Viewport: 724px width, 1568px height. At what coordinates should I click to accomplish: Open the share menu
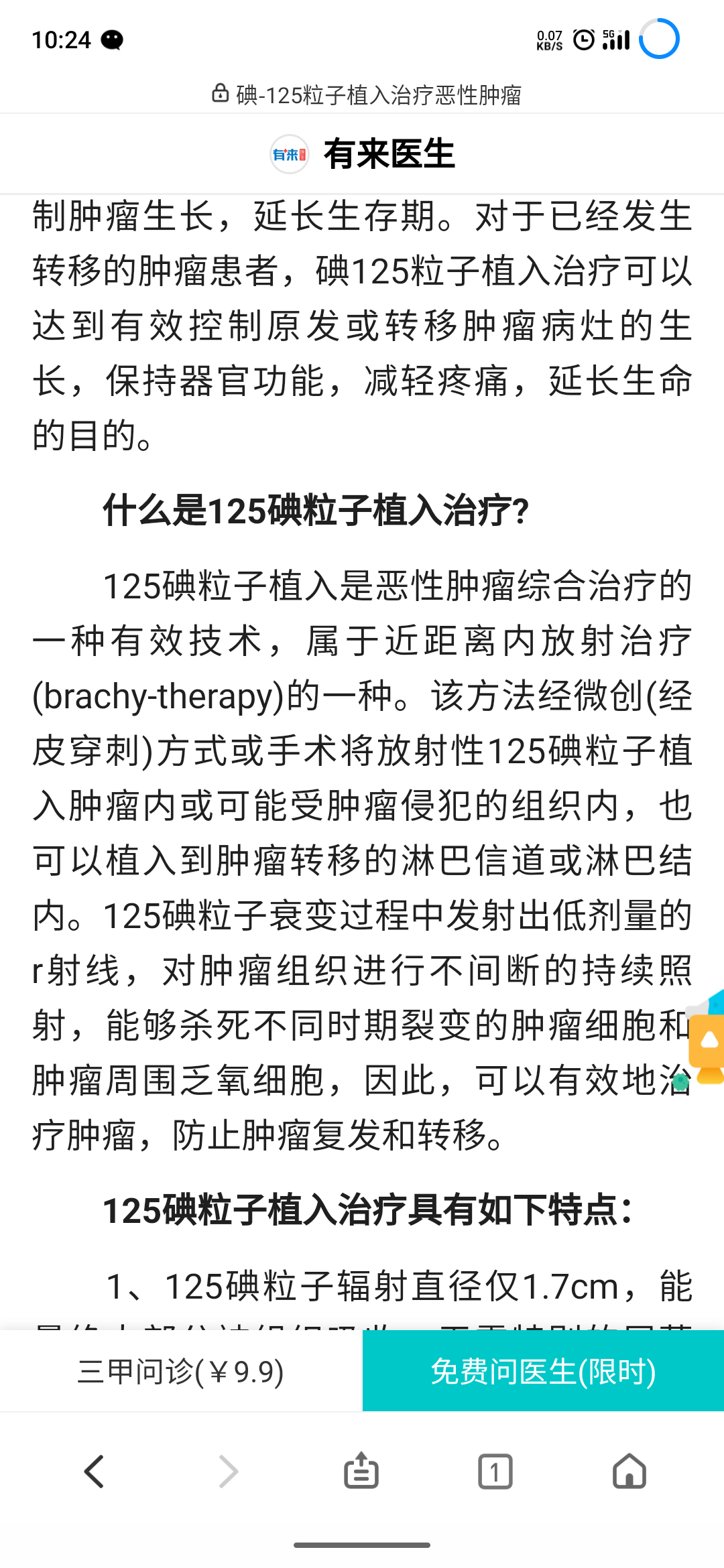pos(361,1470)
